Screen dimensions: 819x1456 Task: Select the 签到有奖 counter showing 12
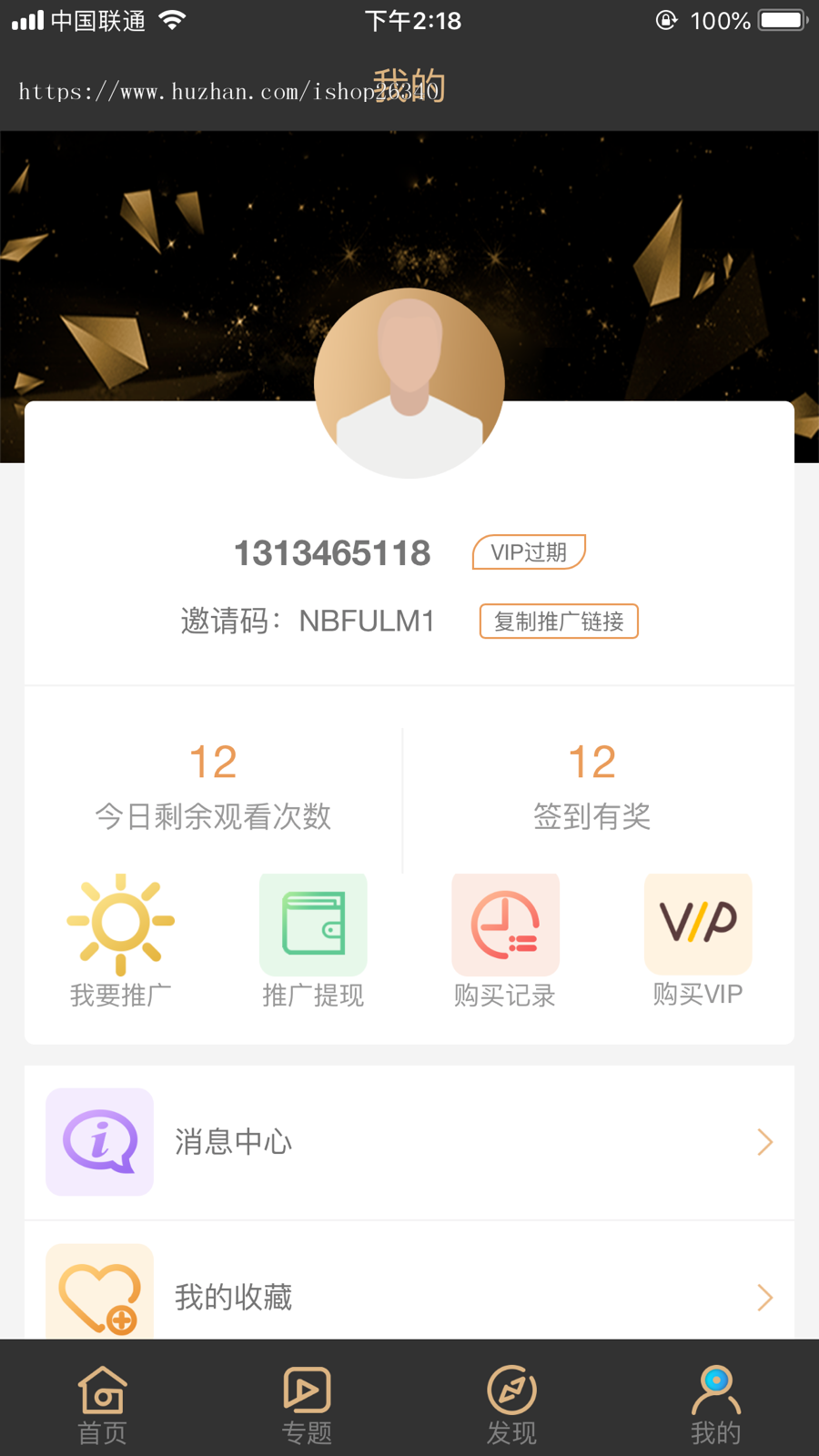[592, 783]
